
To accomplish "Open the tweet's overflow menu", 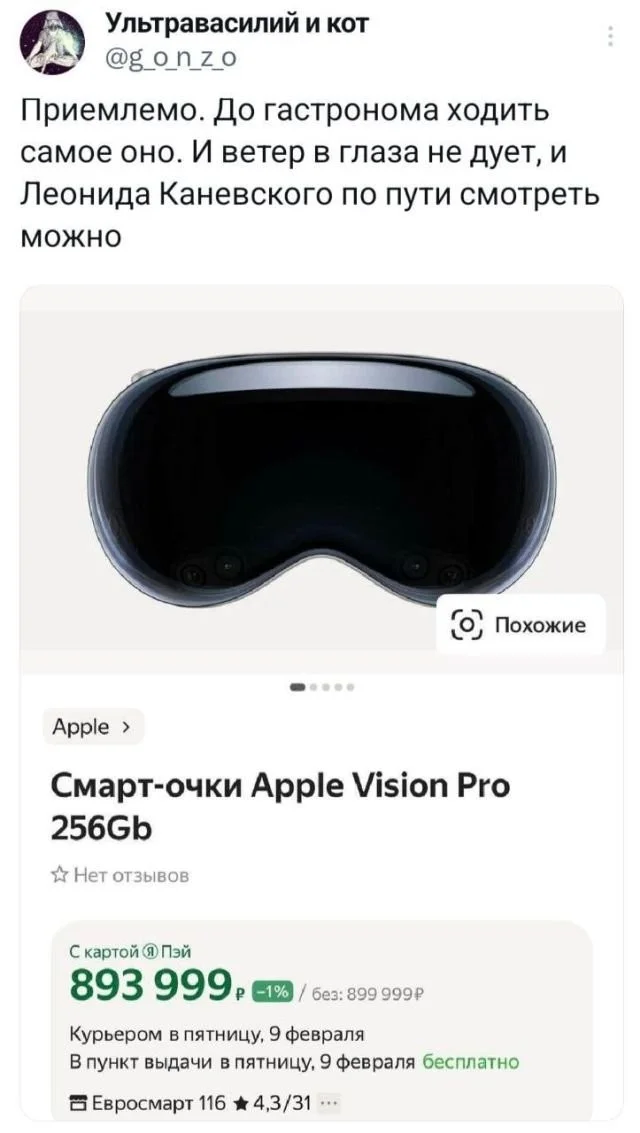I will tap(611, 38).
